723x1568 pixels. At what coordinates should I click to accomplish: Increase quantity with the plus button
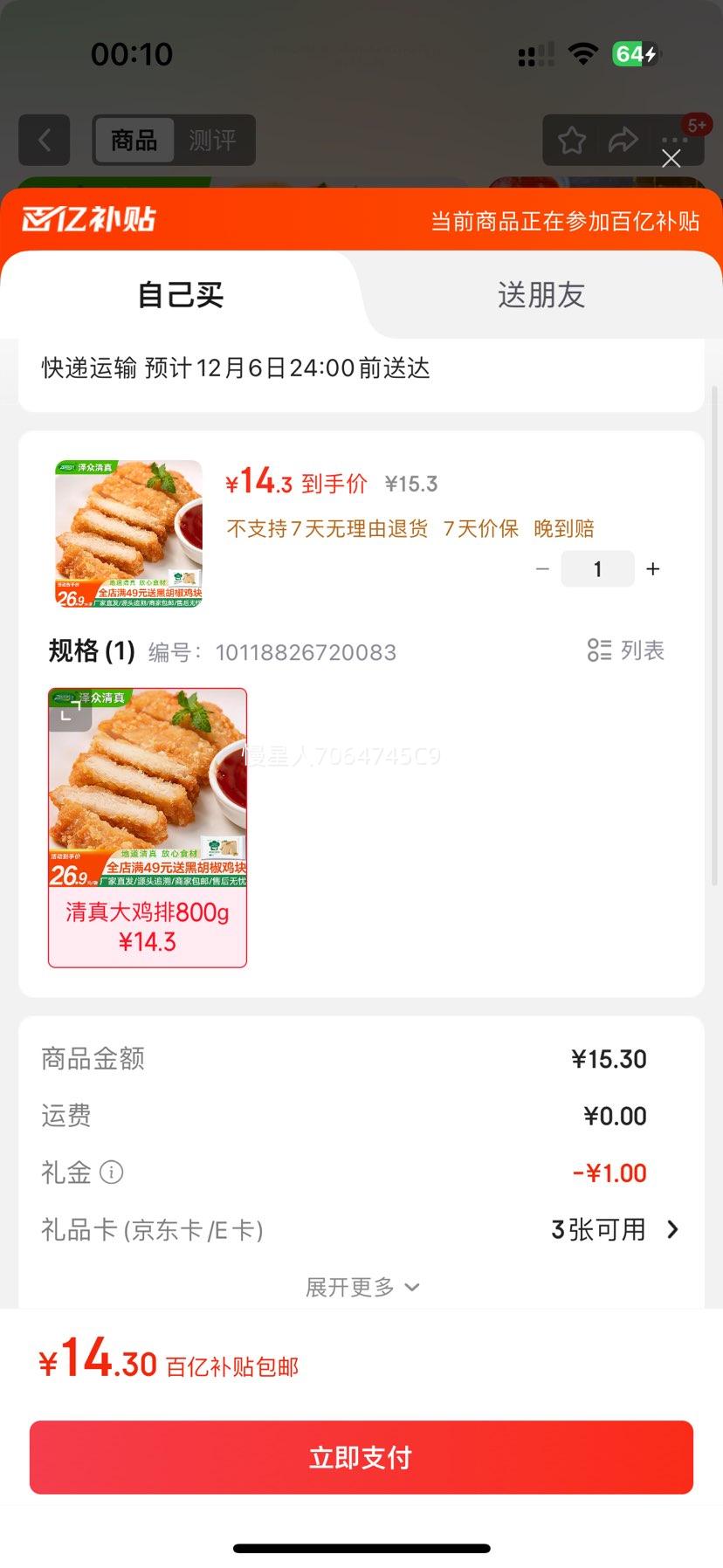click(x=652, y=569)
